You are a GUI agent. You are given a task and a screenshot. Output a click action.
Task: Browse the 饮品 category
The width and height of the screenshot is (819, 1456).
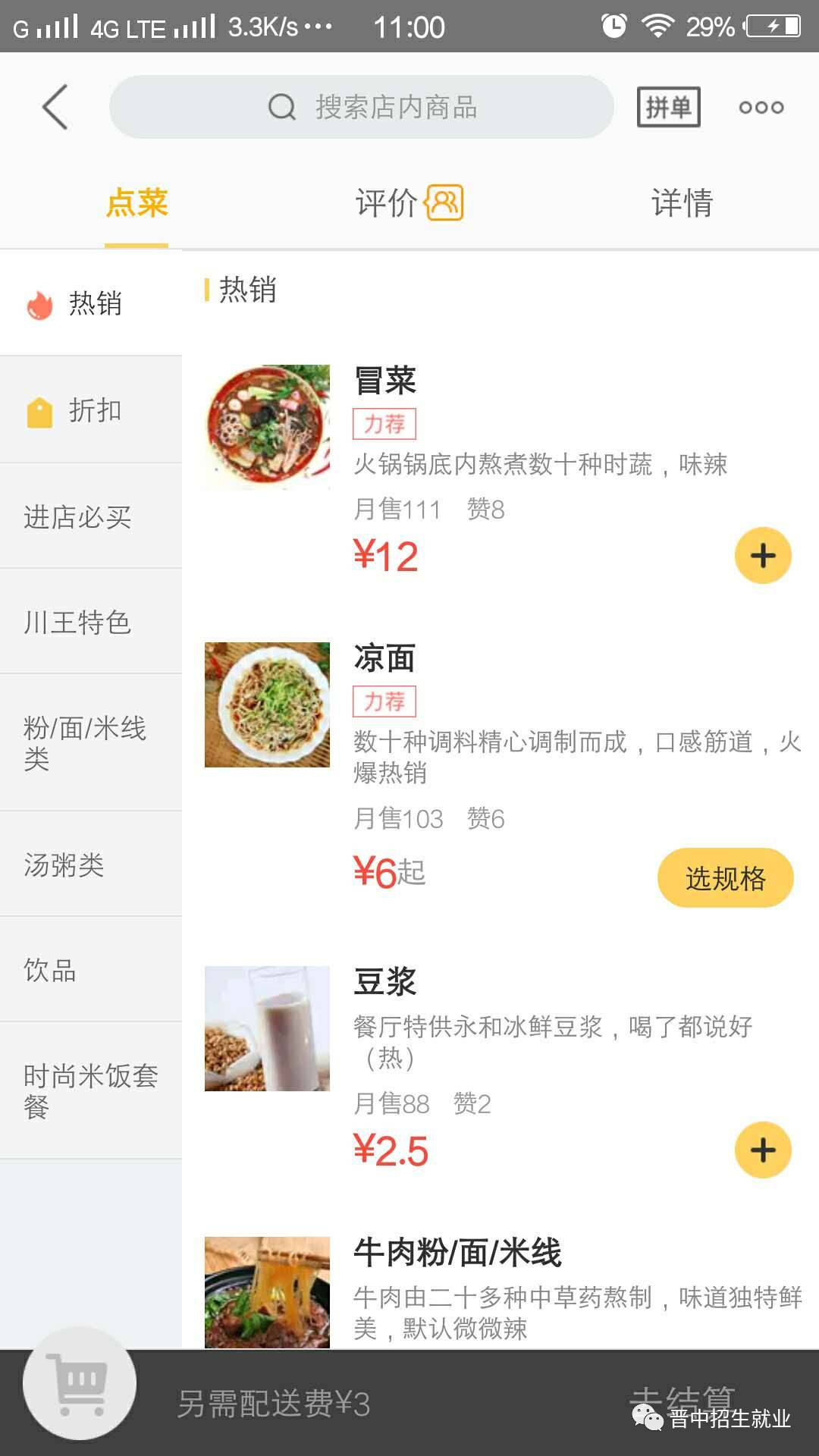click(x=91, y=969)
